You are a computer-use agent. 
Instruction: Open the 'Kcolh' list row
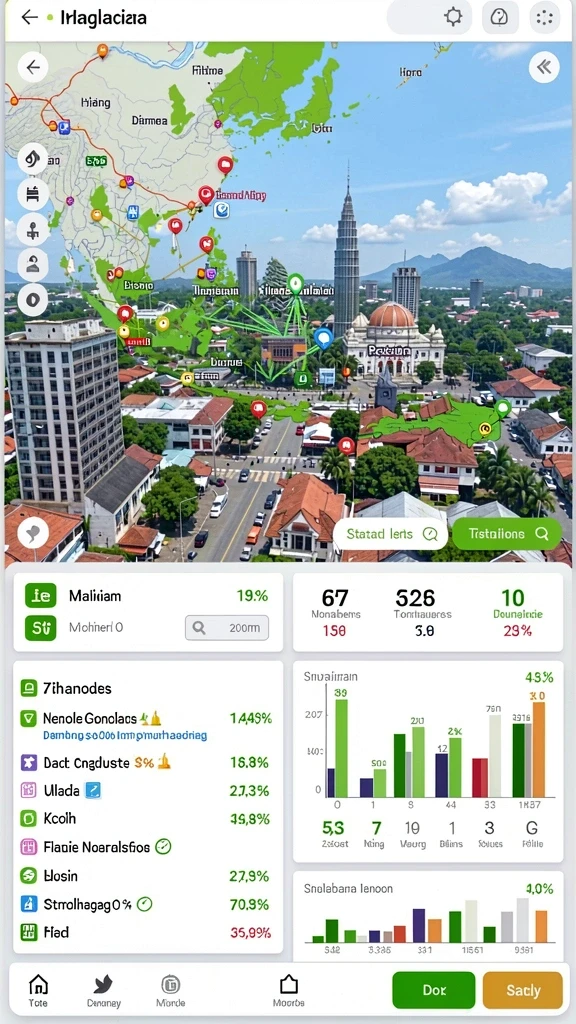[x=148, y=818]
